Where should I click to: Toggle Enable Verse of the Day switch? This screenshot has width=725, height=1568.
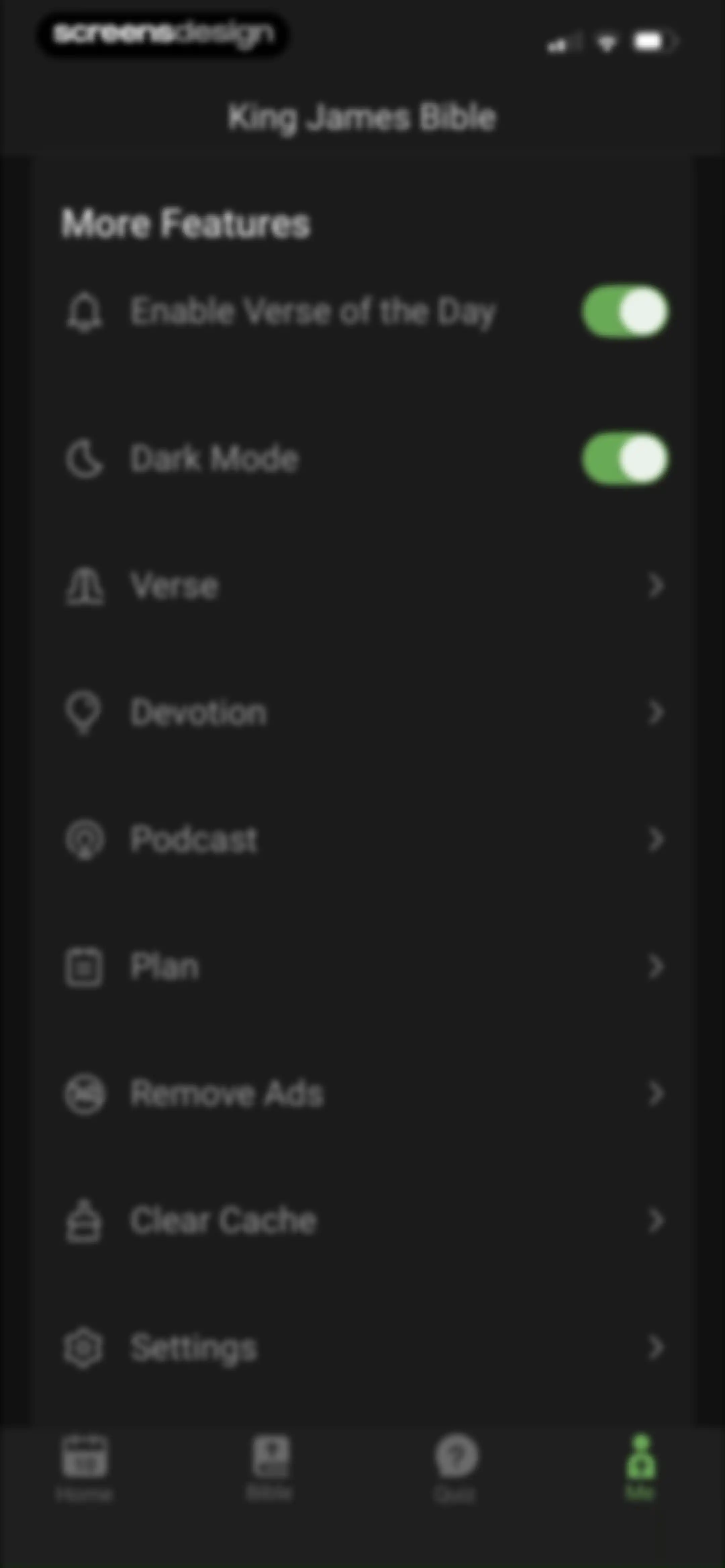[x=625, y=312]
